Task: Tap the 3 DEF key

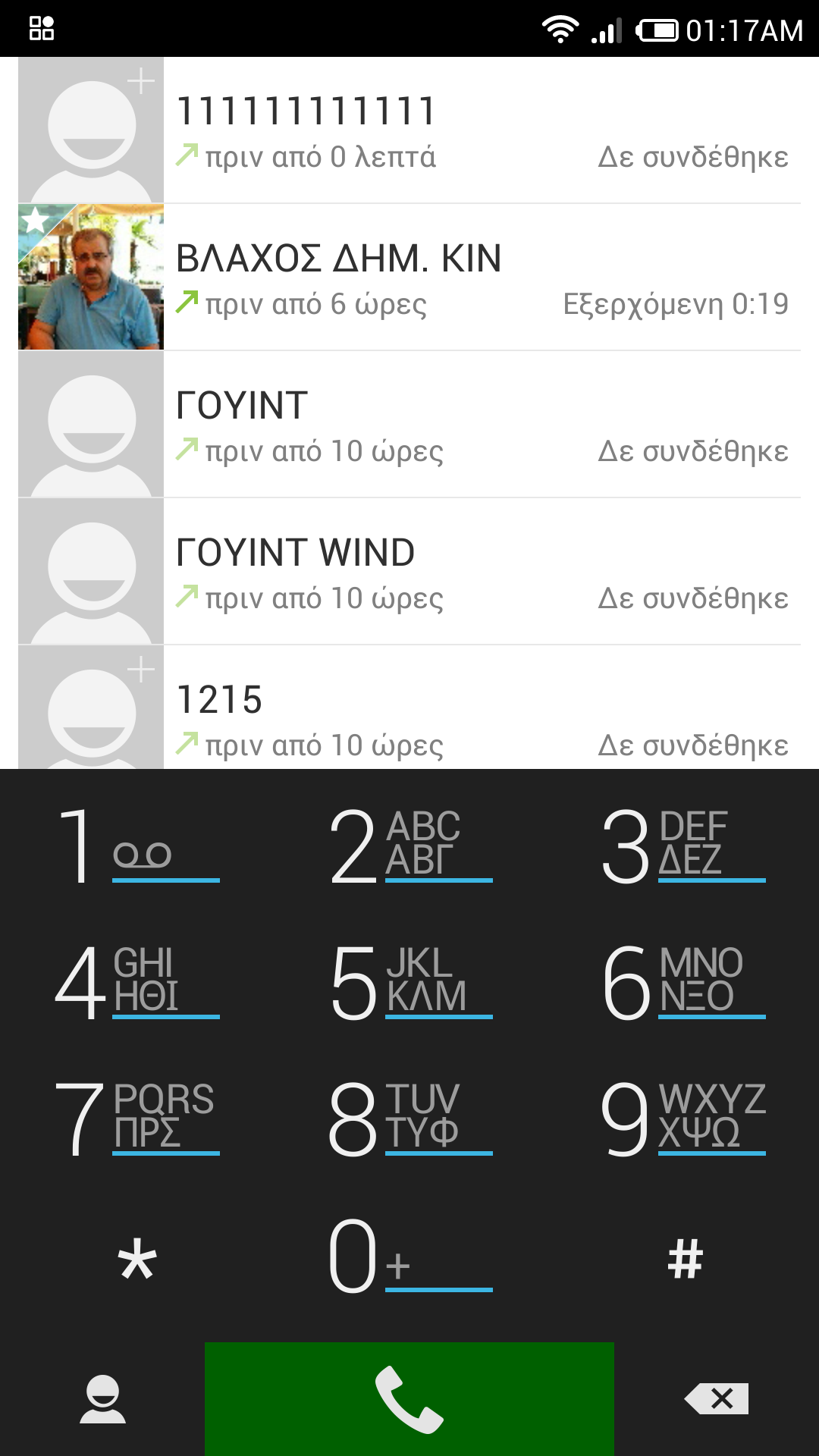Action: (x=682, y=846)
